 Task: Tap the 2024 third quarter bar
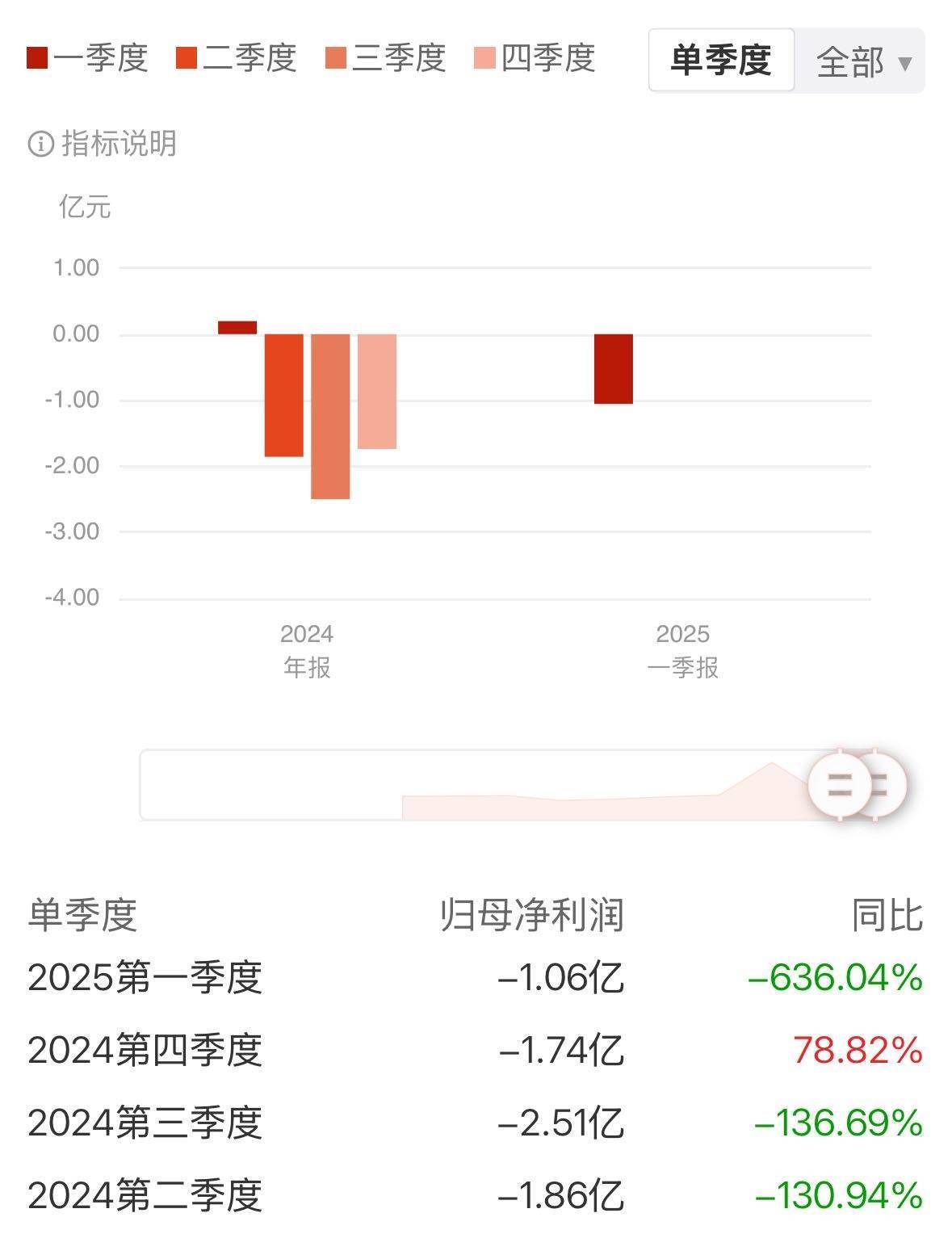[330, 416]
